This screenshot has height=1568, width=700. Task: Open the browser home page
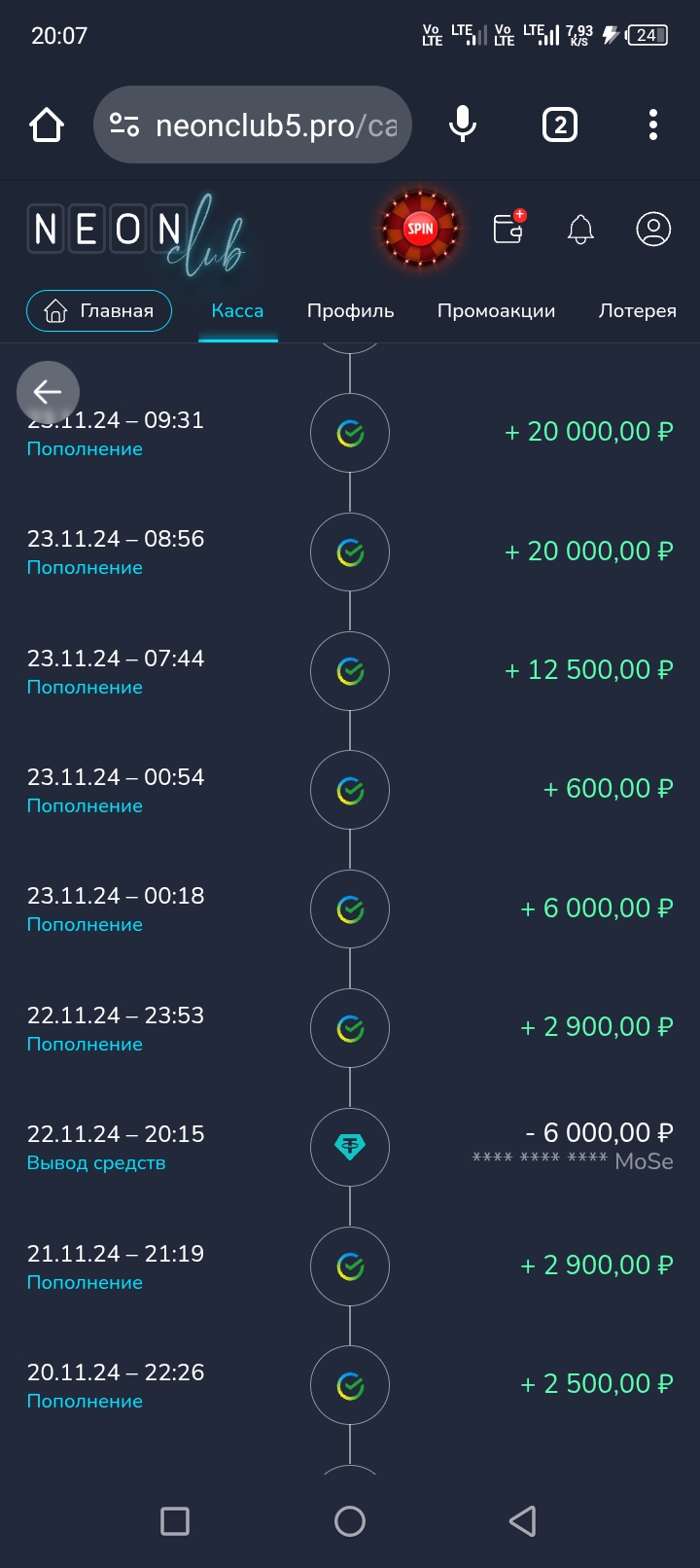pyautogui.click(x=47, y=125)
